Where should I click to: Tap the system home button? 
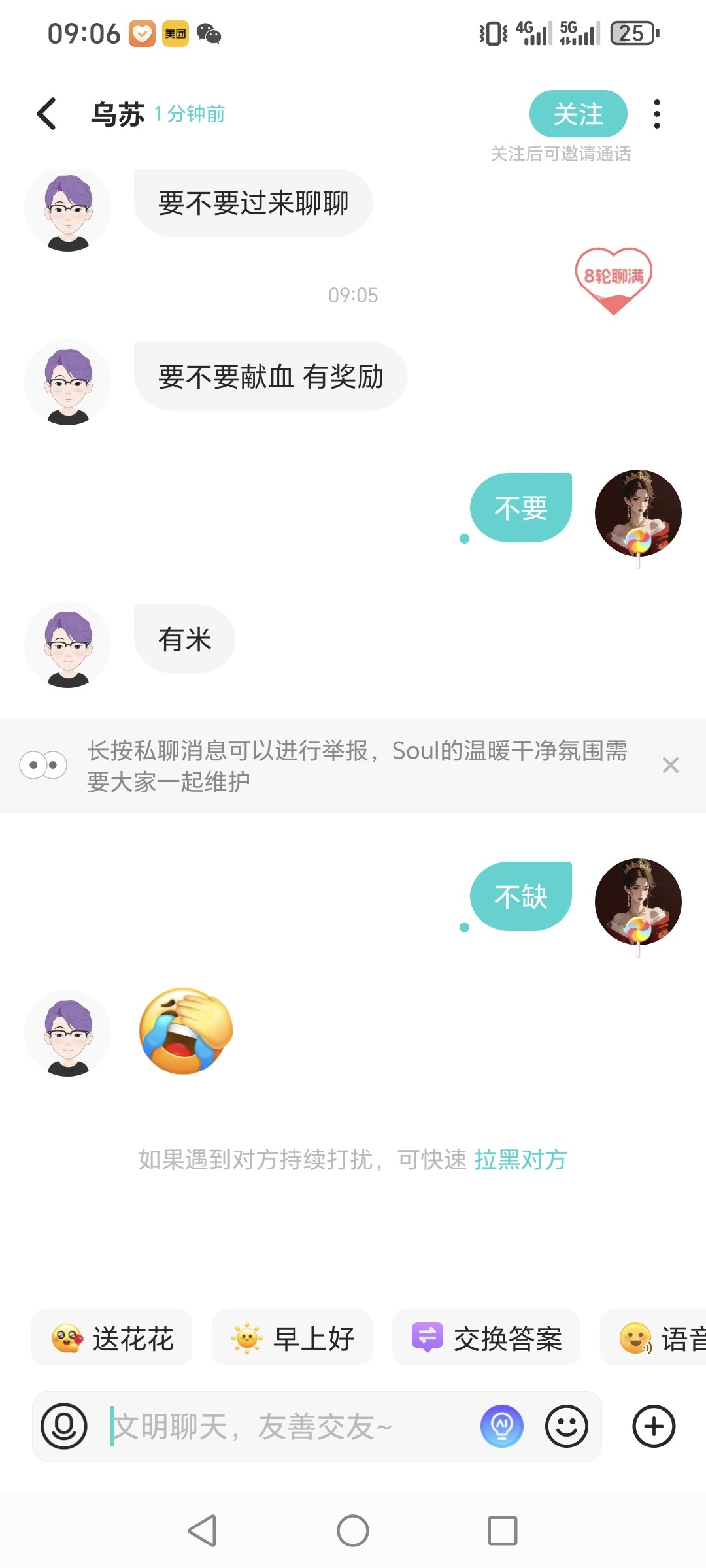(x=353, y=1531)
